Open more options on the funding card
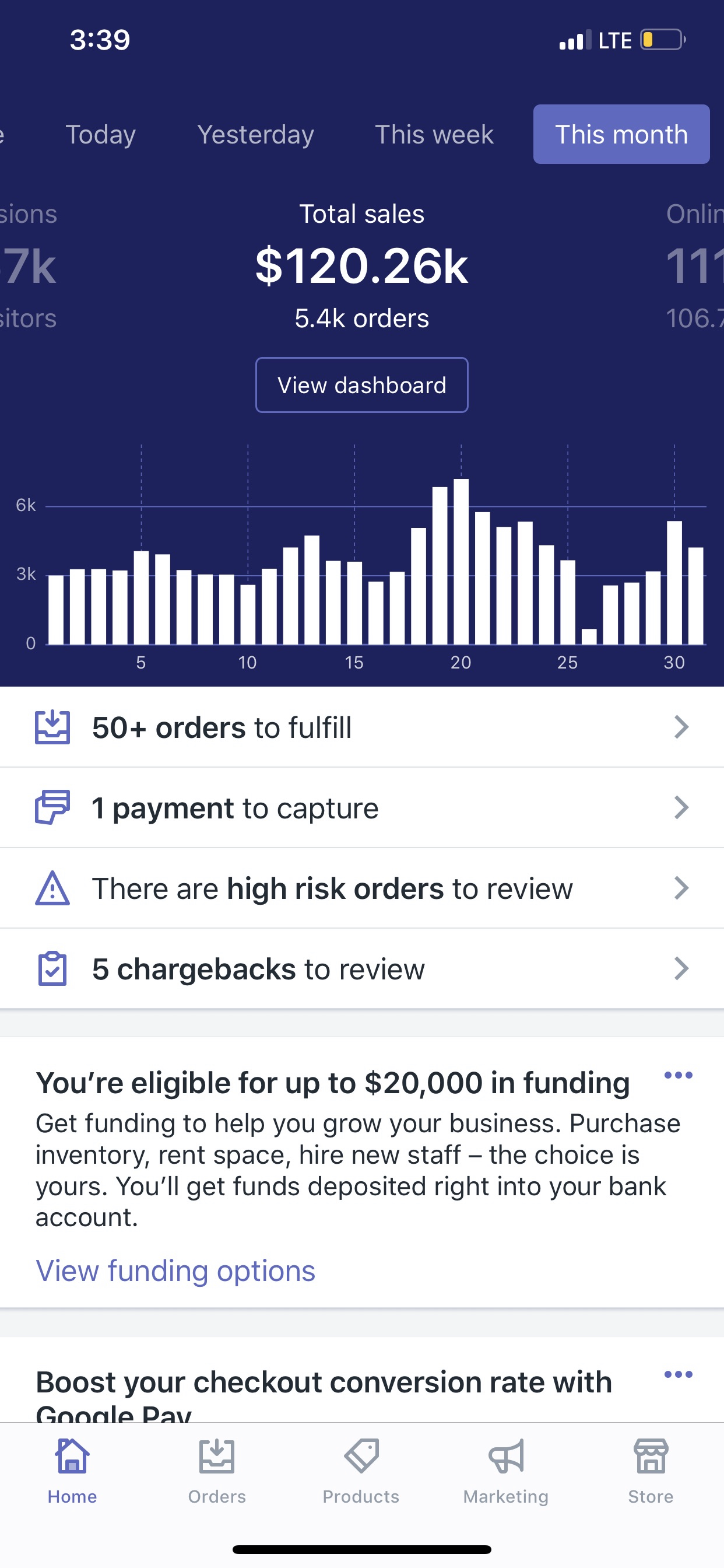Viewport: 724px width, 1568px height. [678, 1075]
